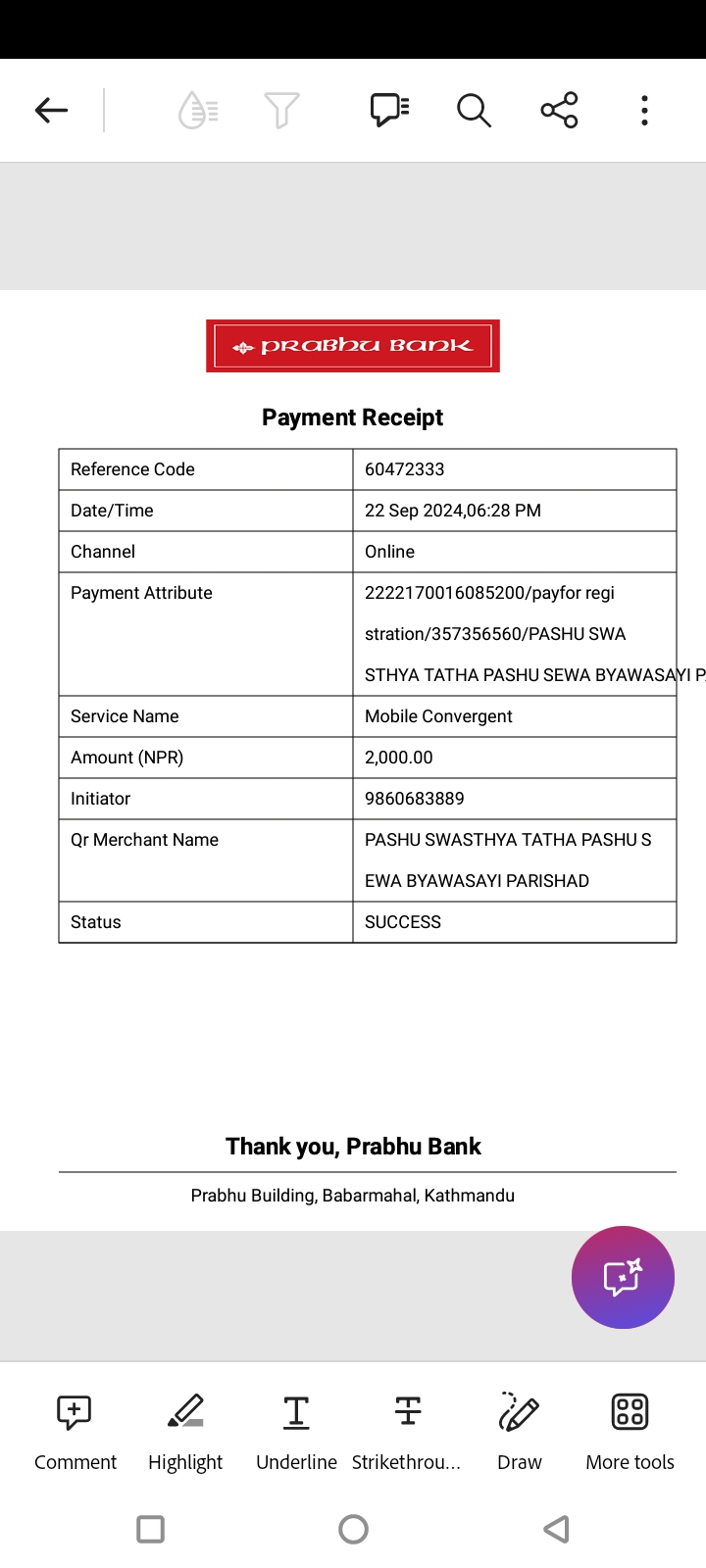Open the Liquid Mode droplet icon
706x1568 pixels.
pyautogui.click(x=197, y=110)
